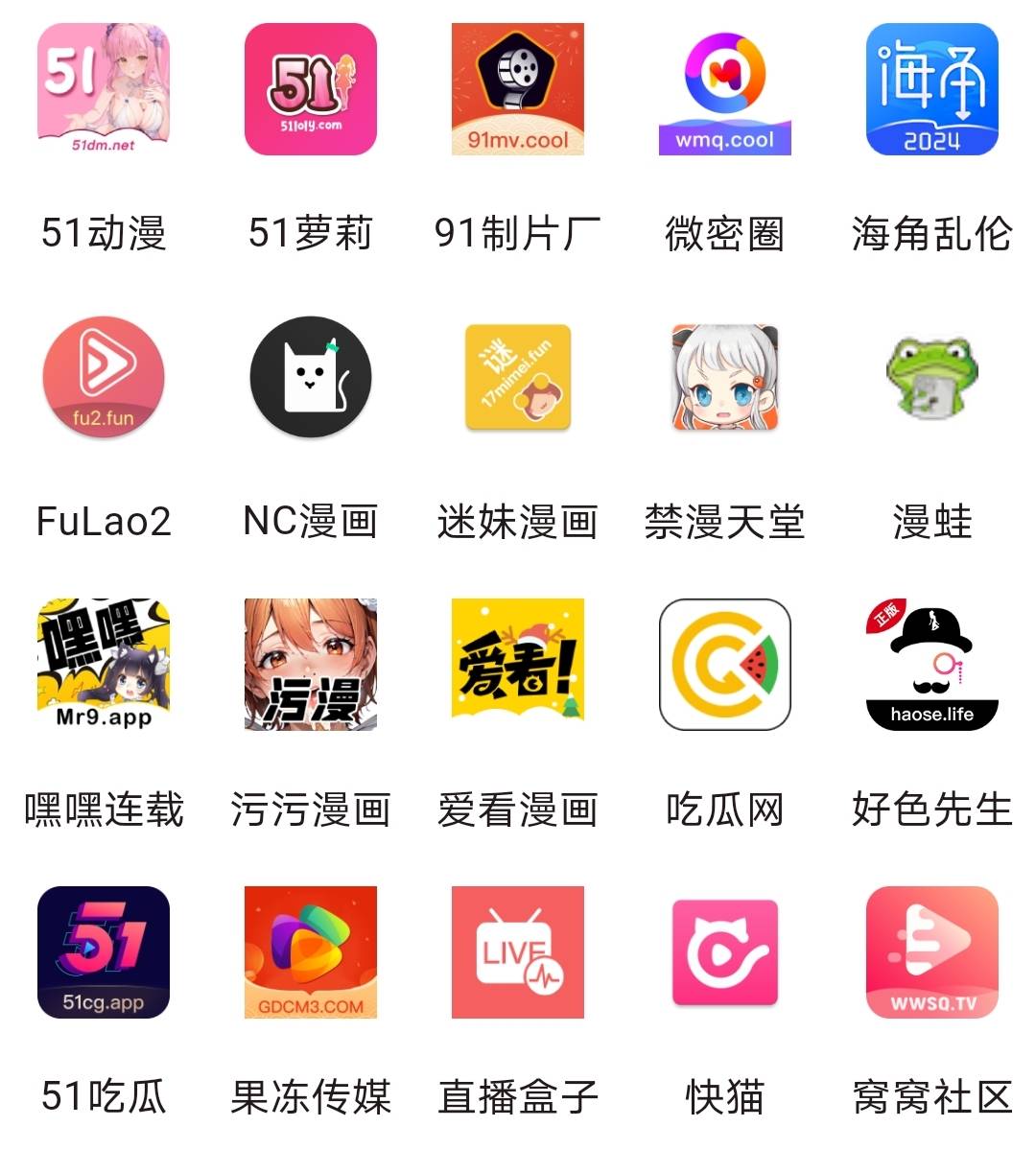Open the 嘿嘿连载 tile
Screen dimensions: 1036x1150
click(104, 665)
